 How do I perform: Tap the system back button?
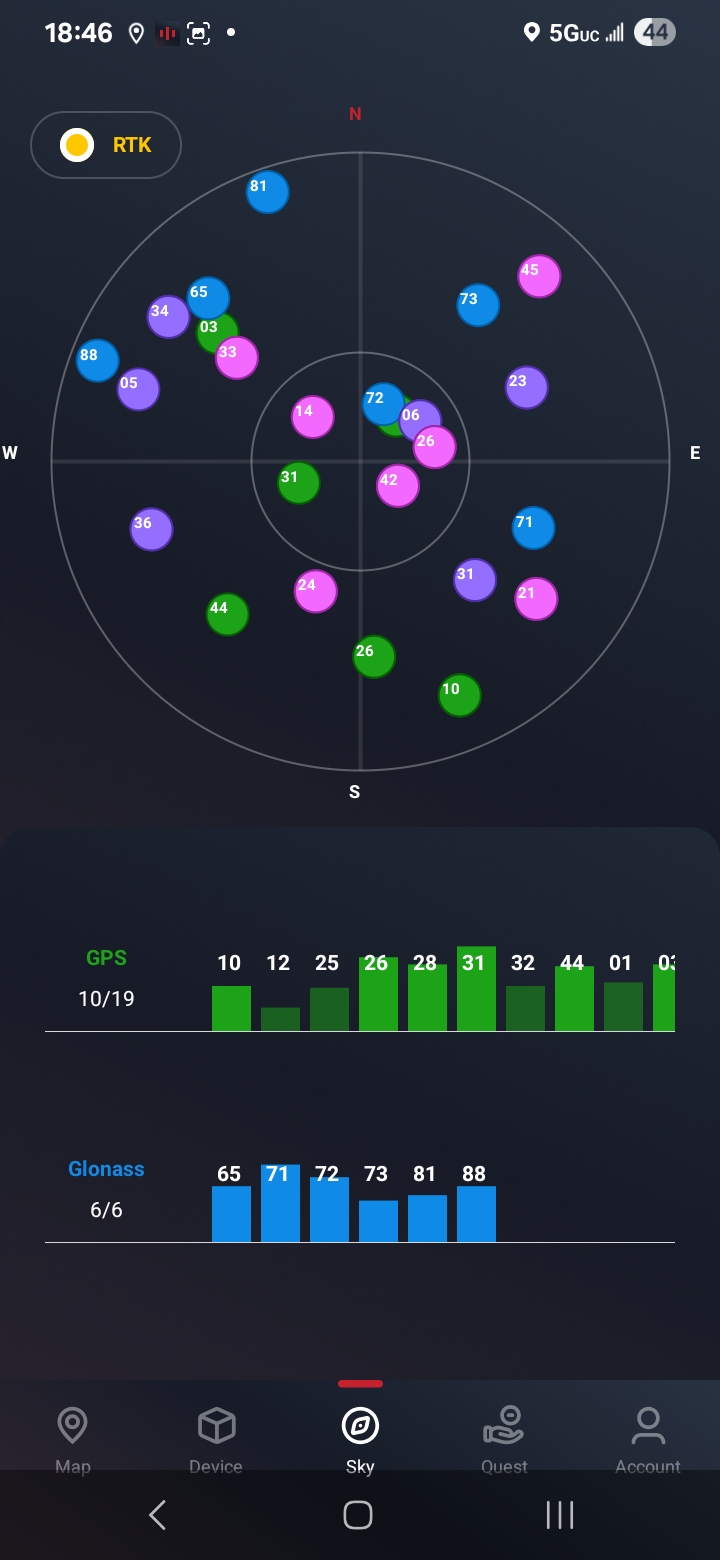click(x=157, y=1515)
